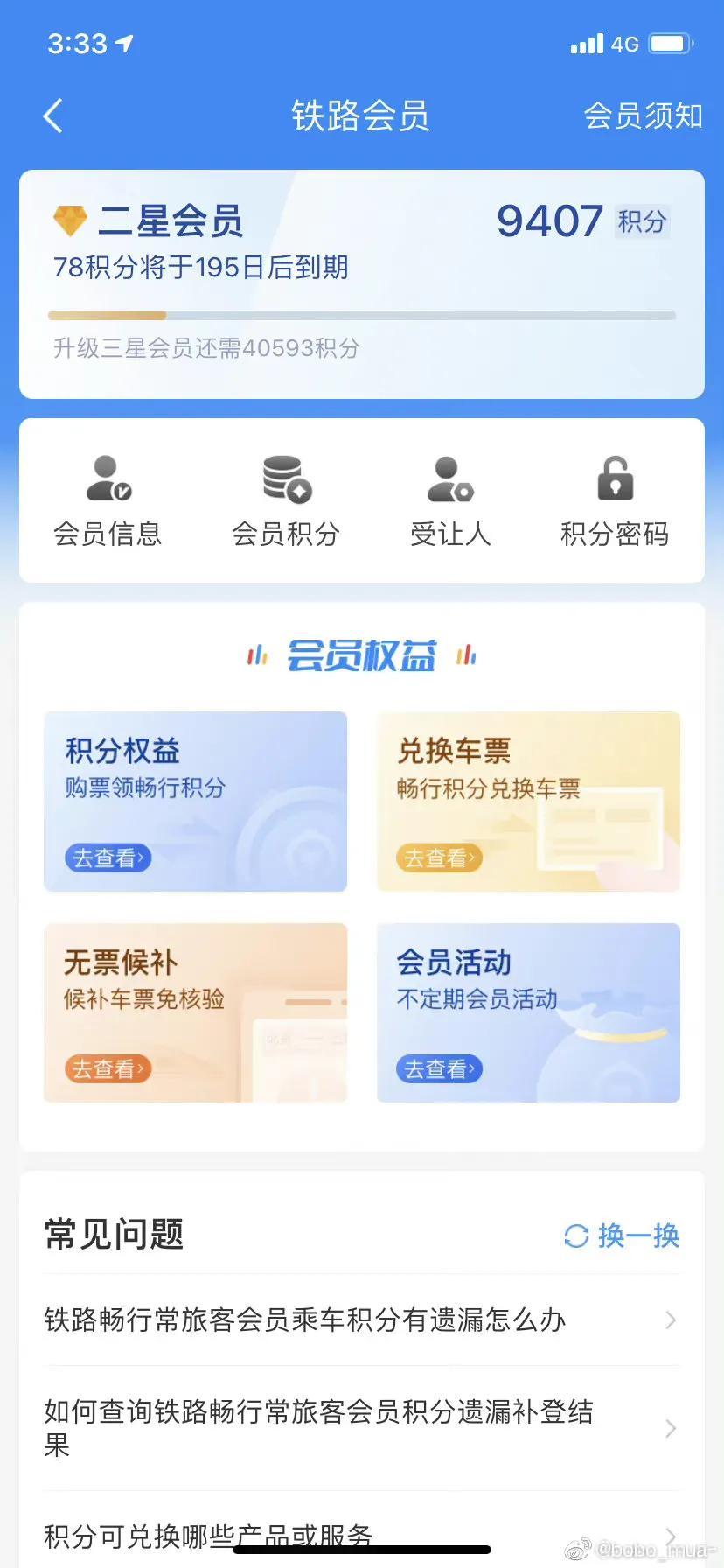Viewport: 724px width, 1568px height.
Task: Tap the refresh icon next to 换一换
Action: pyautogui.click(x=575, y=1235)
